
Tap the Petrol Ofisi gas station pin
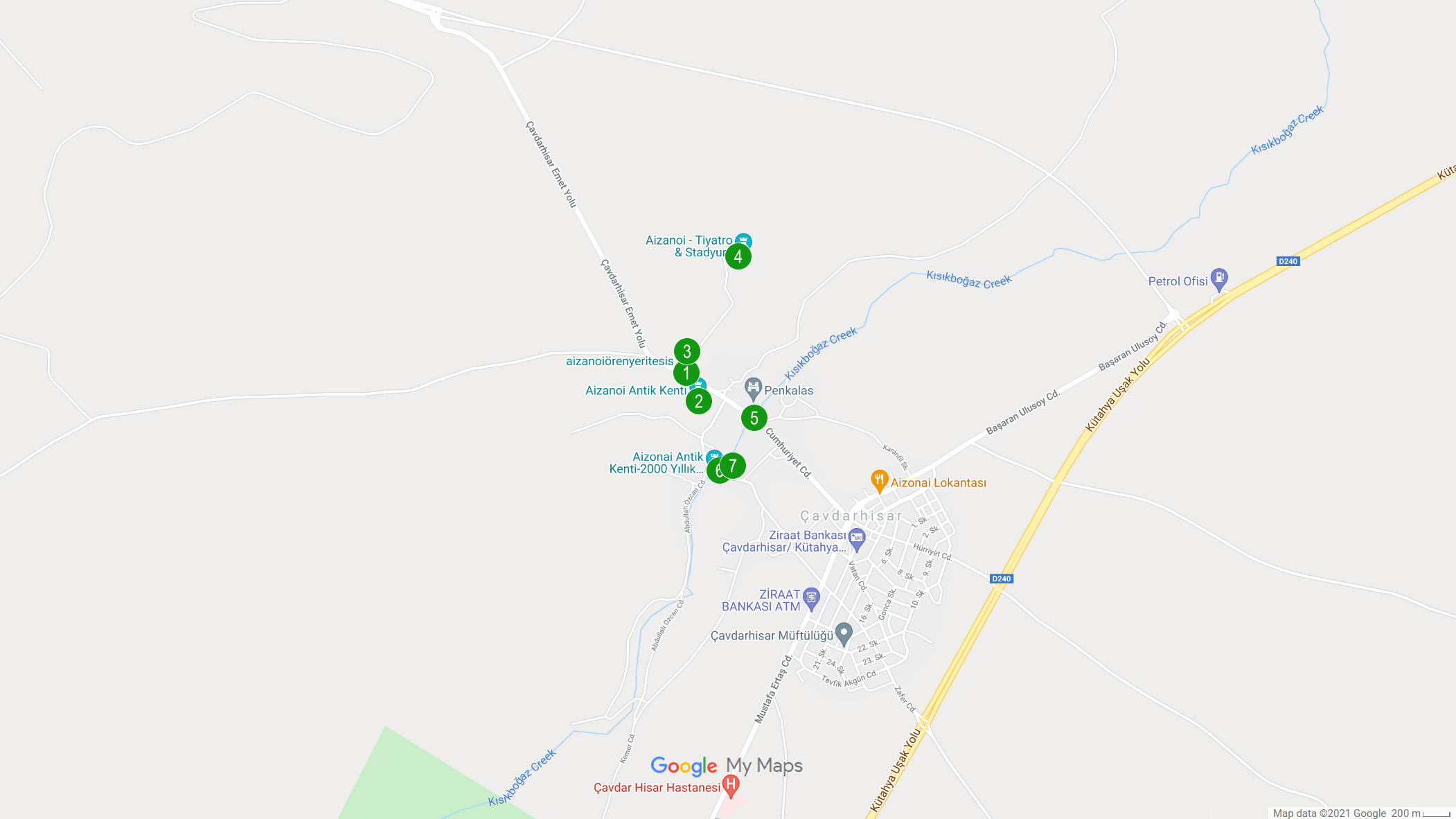(x=1219, y=279)
